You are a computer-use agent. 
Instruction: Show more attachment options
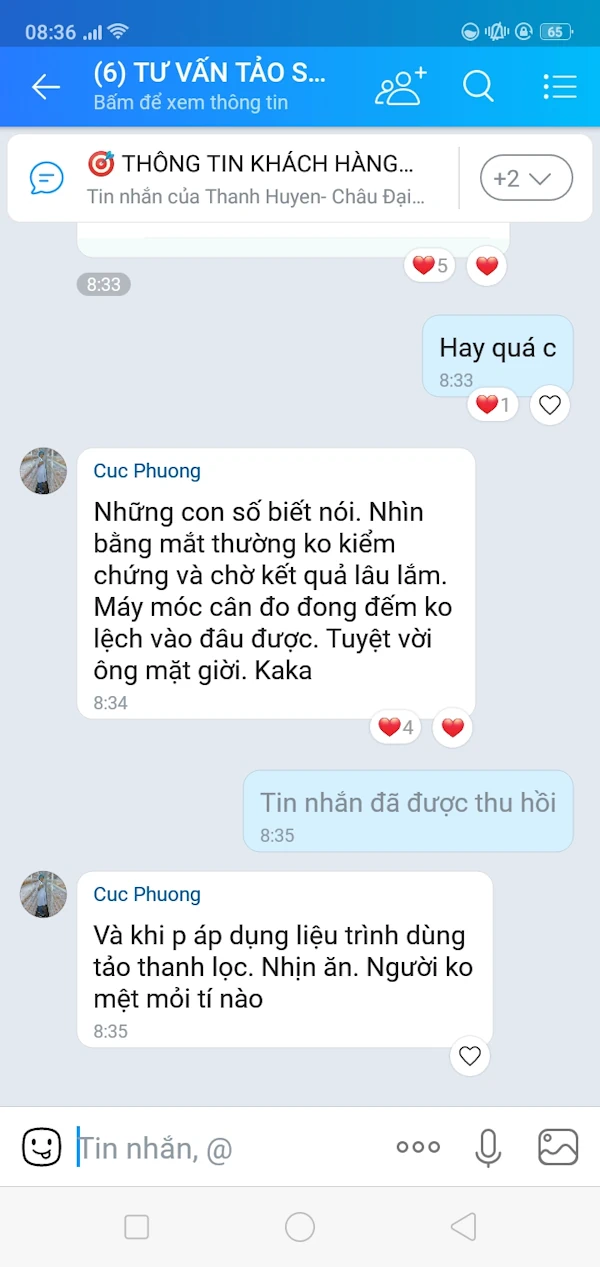pos(418,1147)
